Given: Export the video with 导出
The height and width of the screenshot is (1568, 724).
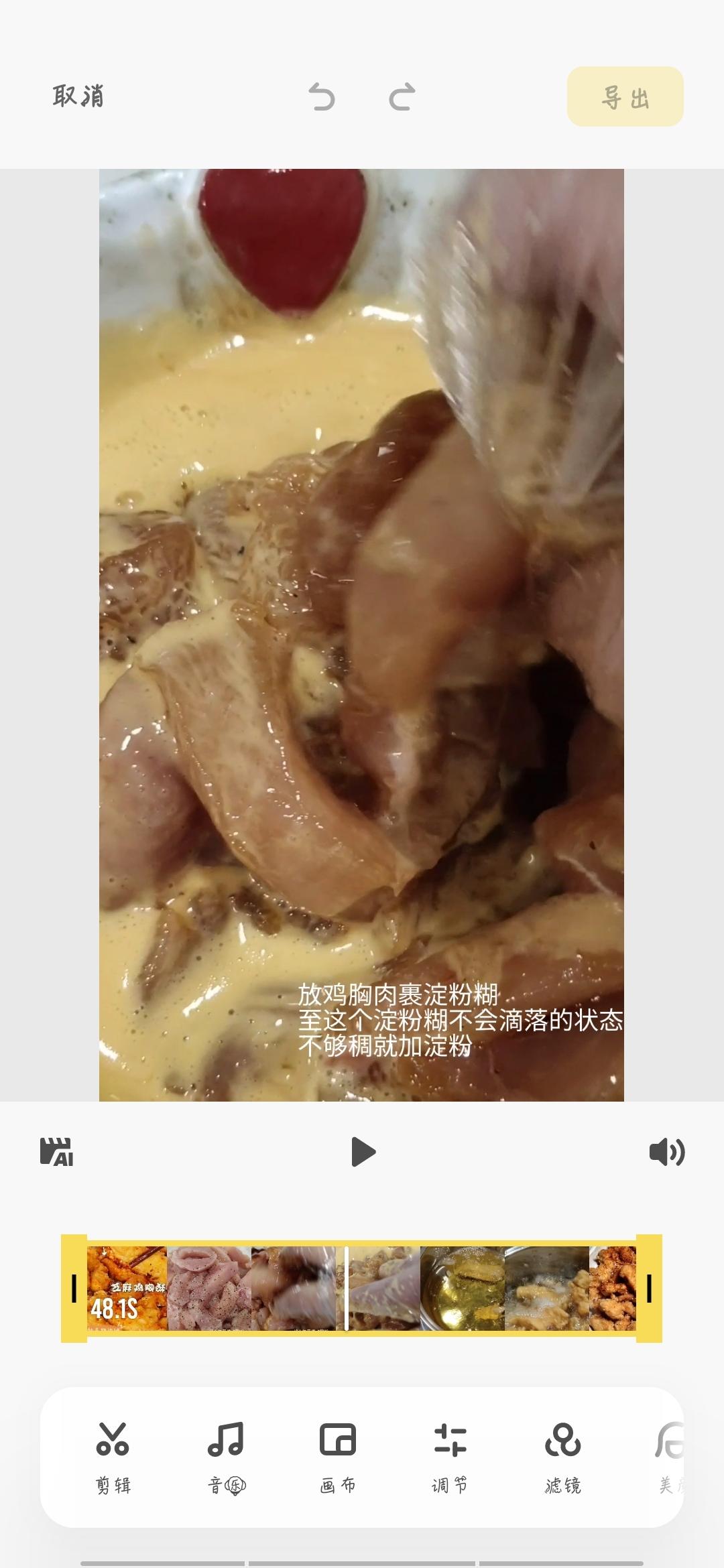Looking at the screenshot, I should tap(625, 97).
